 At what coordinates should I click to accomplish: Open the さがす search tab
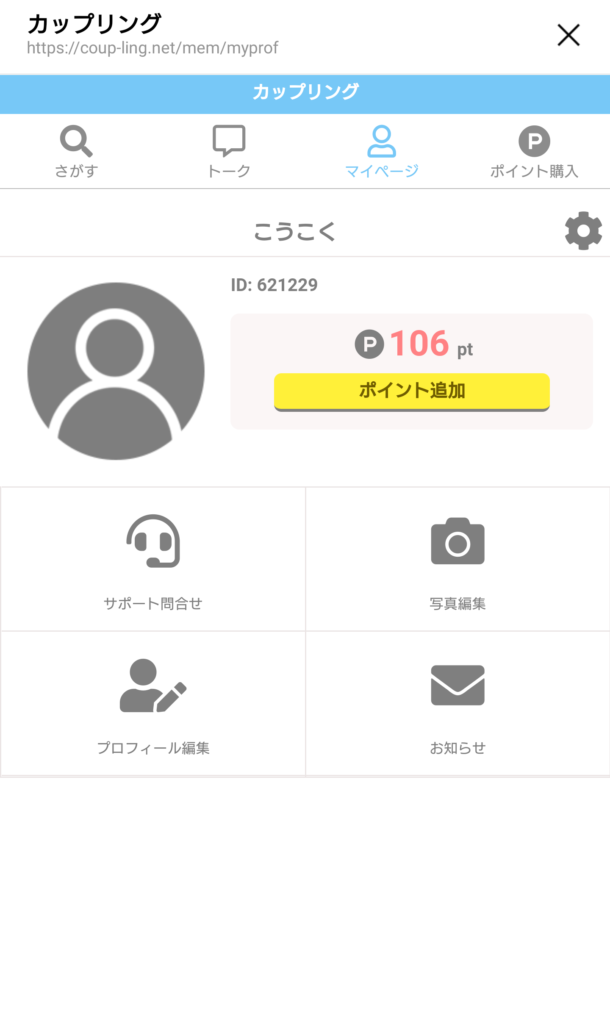pyautogui.click(x=76, y=152)
